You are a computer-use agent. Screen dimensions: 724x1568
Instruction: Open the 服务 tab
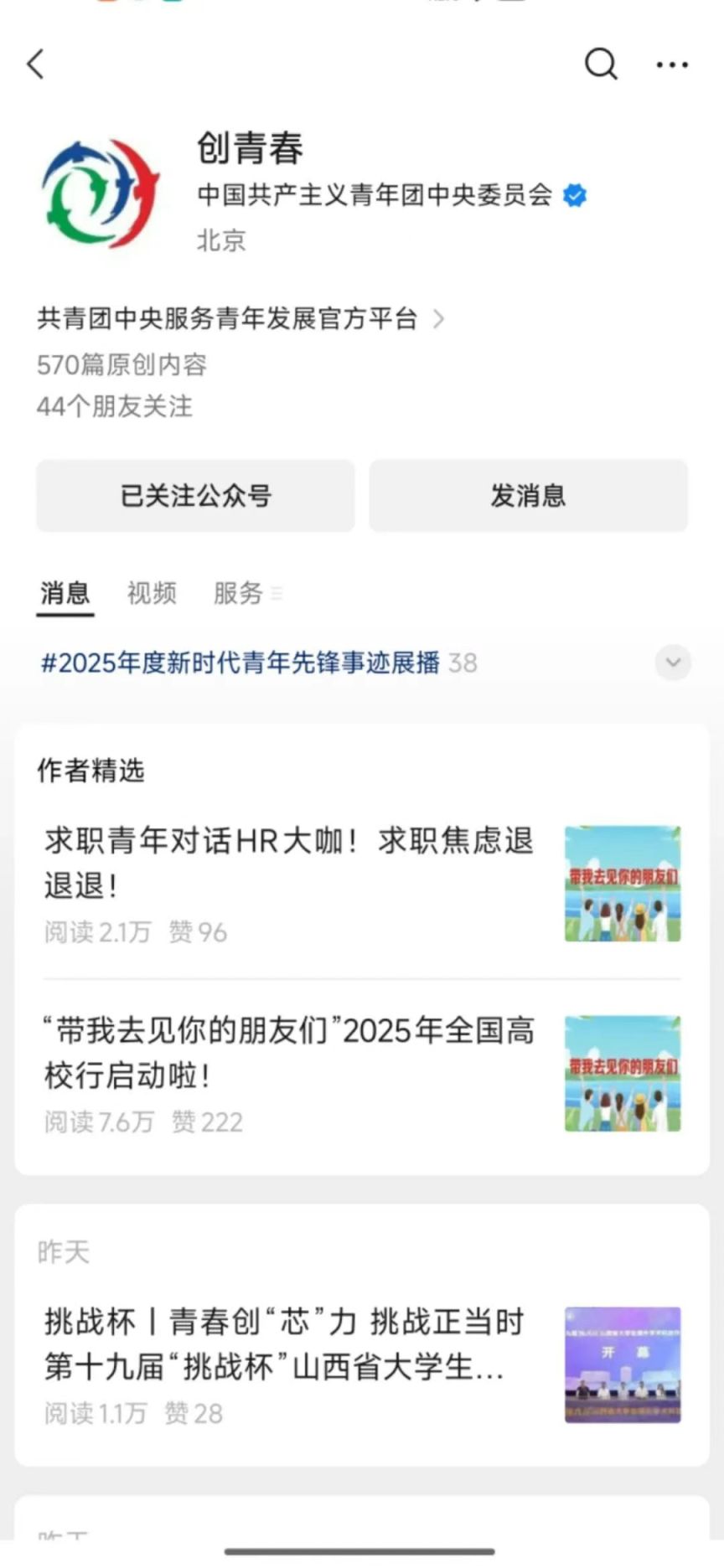click(239, 593)
